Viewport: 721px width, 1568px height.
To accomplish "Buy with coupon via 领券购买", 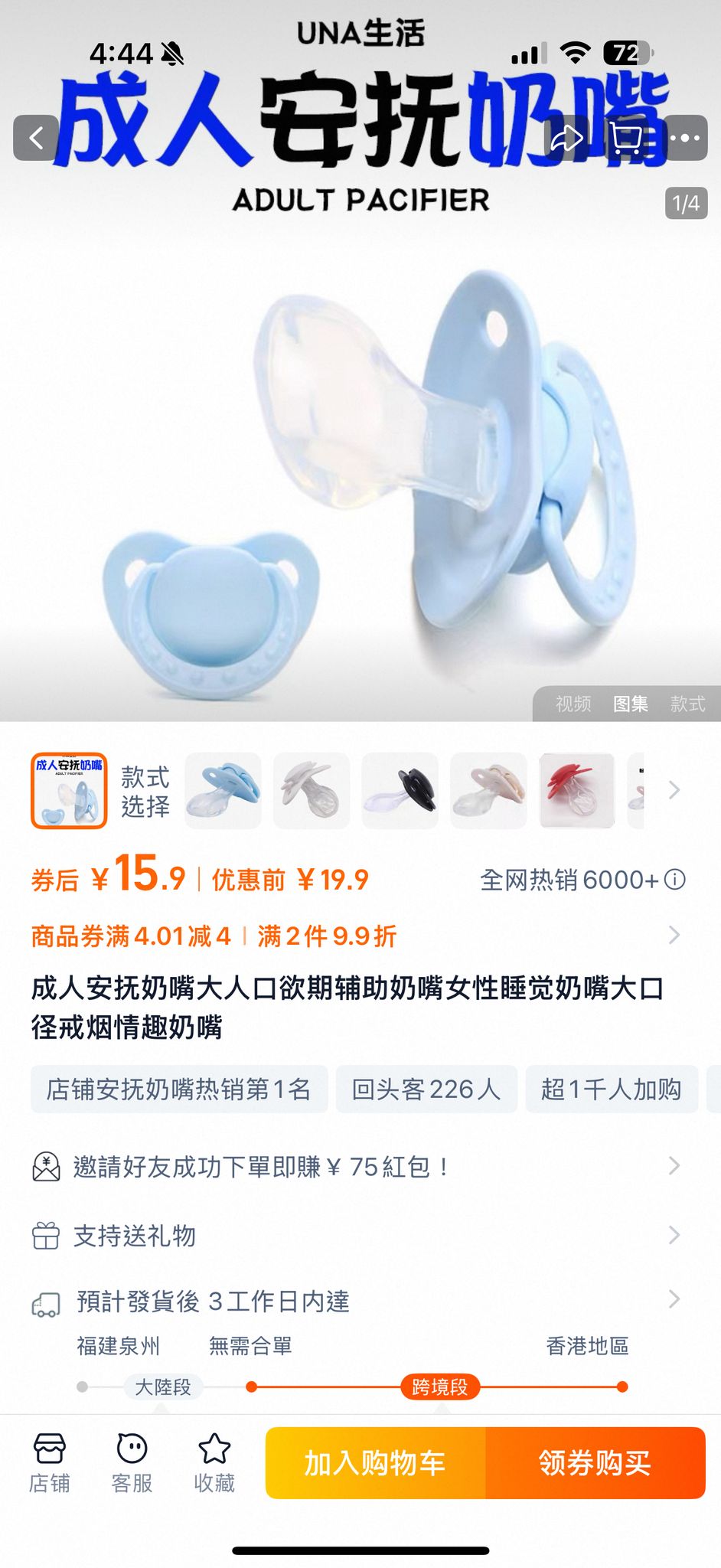I will pos(595,1462).
